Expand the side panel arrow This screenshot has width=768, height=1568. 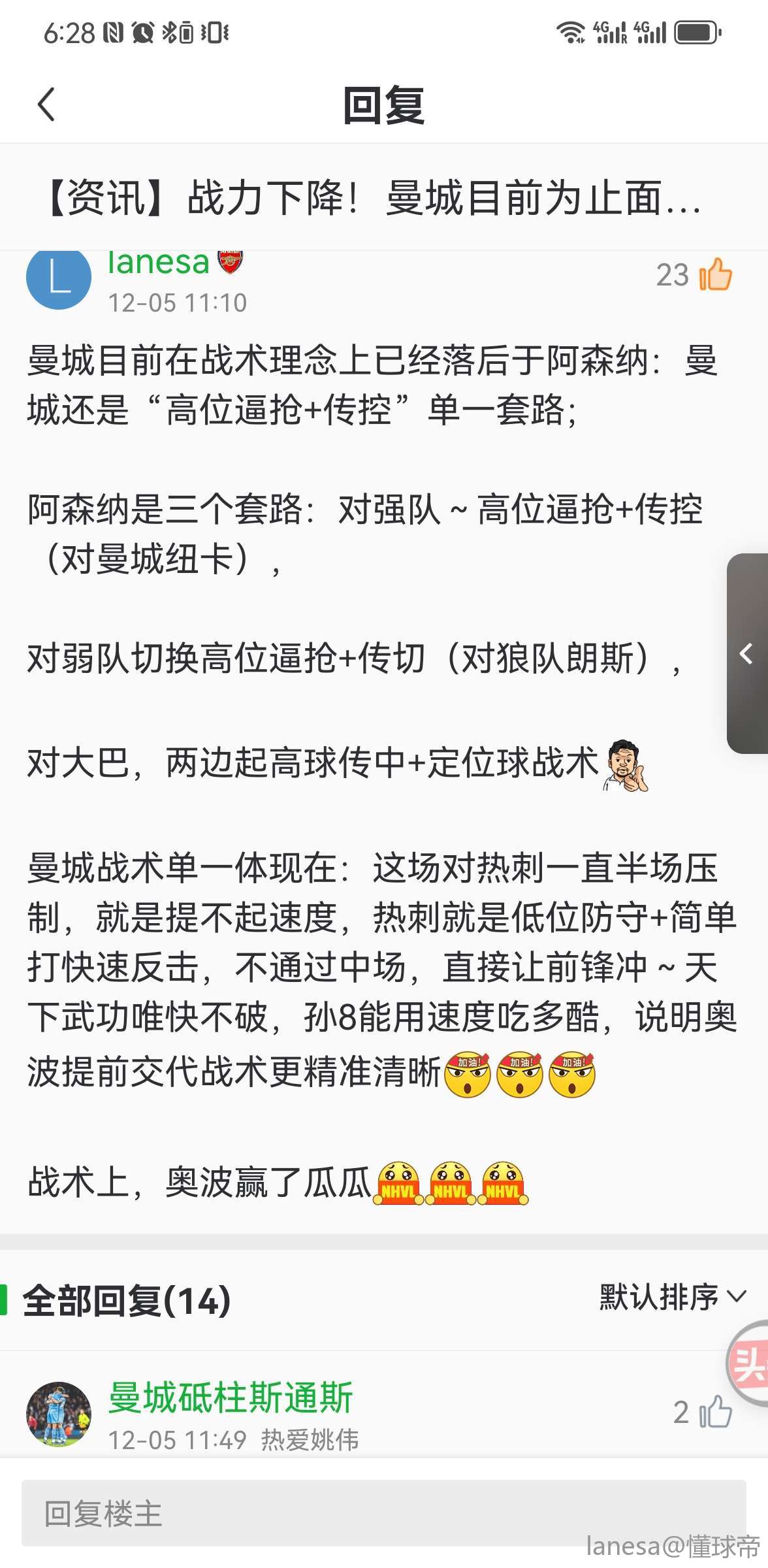point(747,653)
